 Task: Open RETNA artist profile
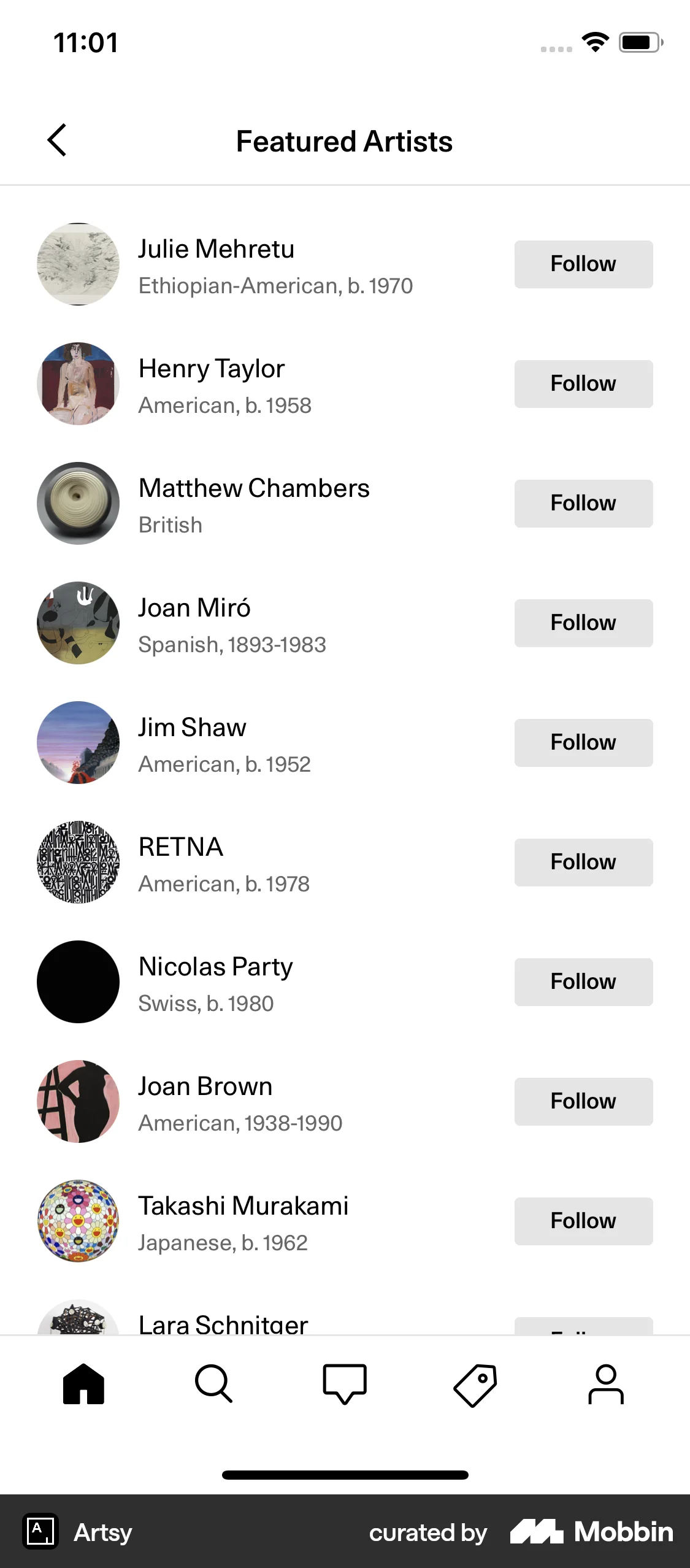[x=180, y=847]
